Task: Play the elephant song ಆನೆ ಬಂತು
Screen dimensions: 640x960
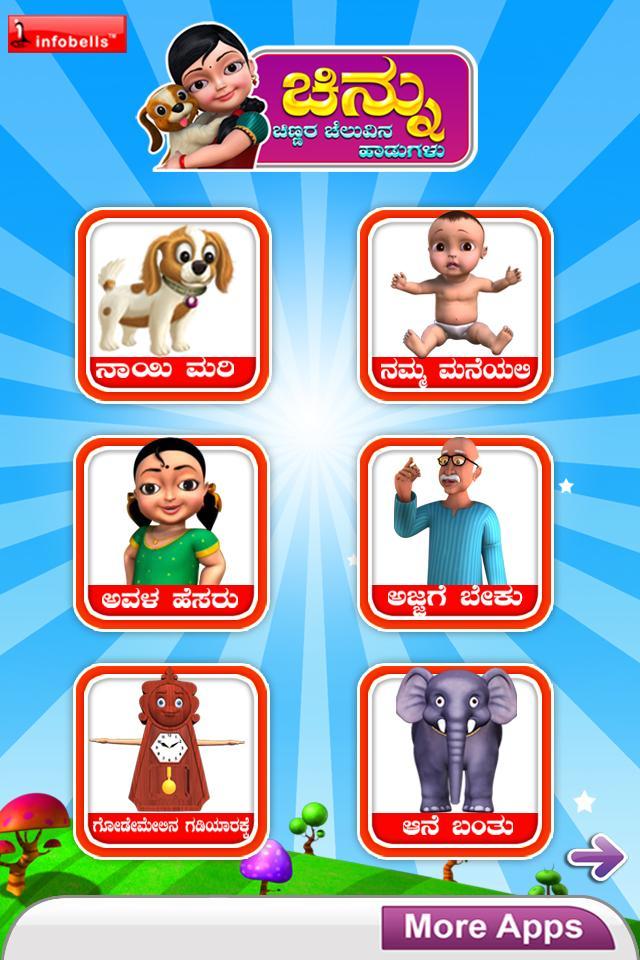Action: click(x=455, y=760)
